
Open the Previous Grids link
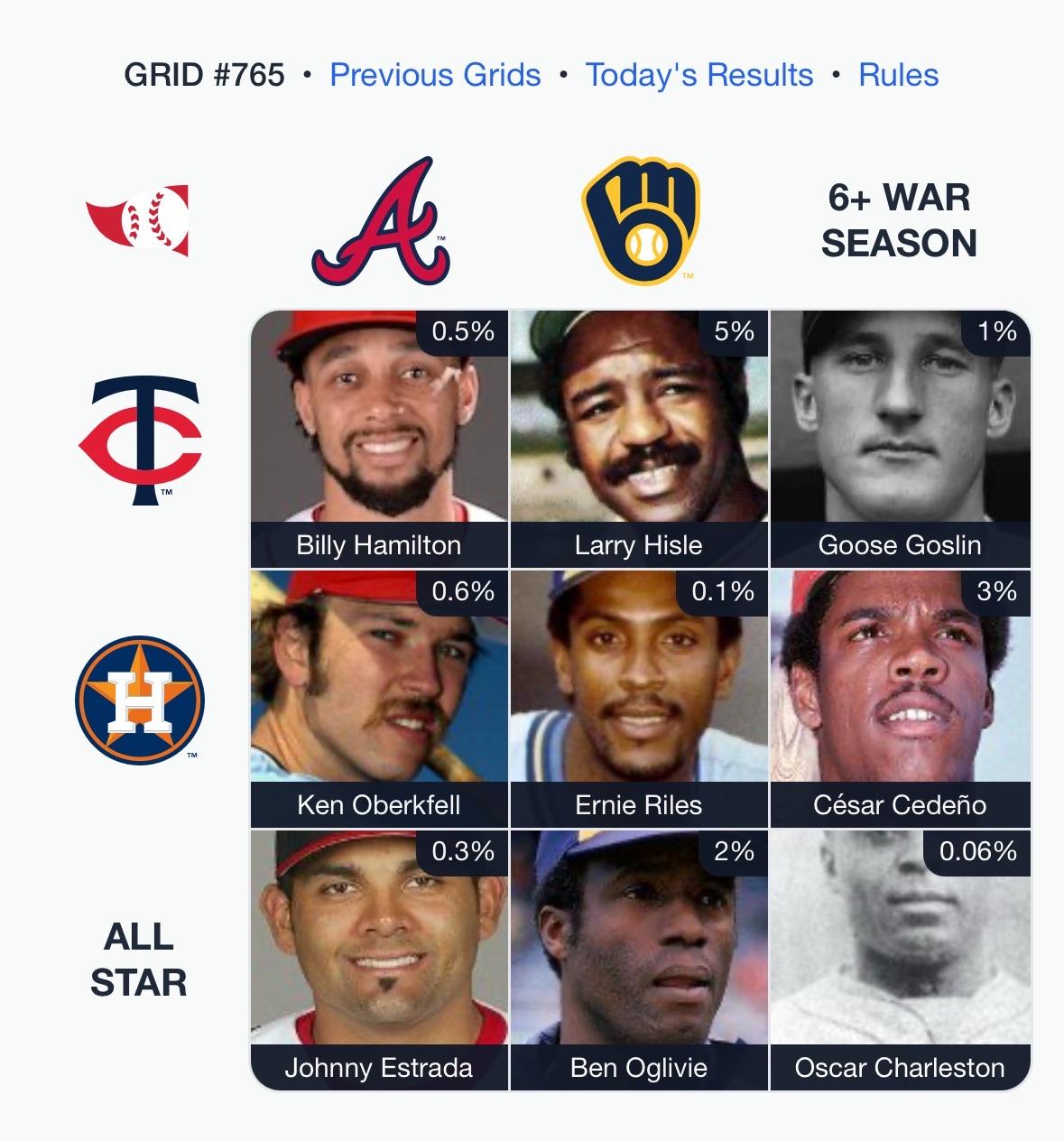(x=435, y=75)
